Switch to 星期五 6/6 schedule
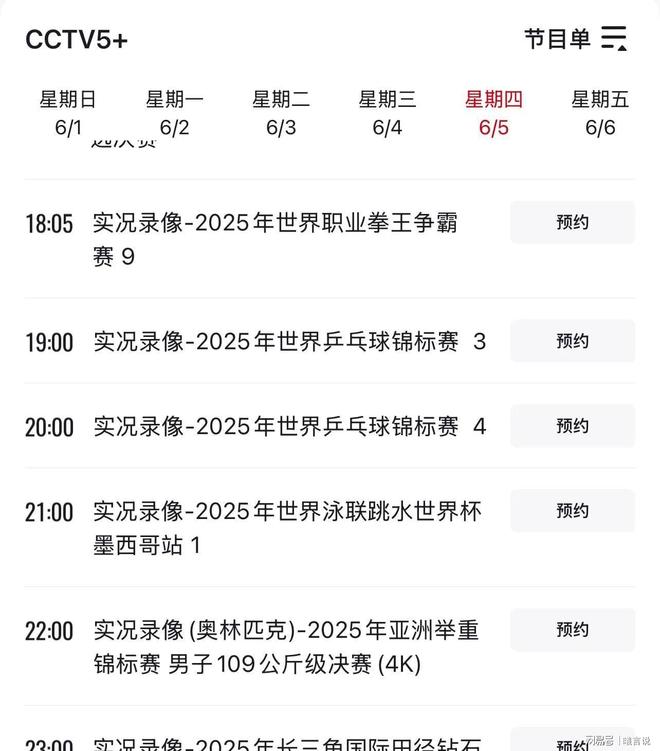This screenshot has height=751, width=660. click(x=600, y=113)
